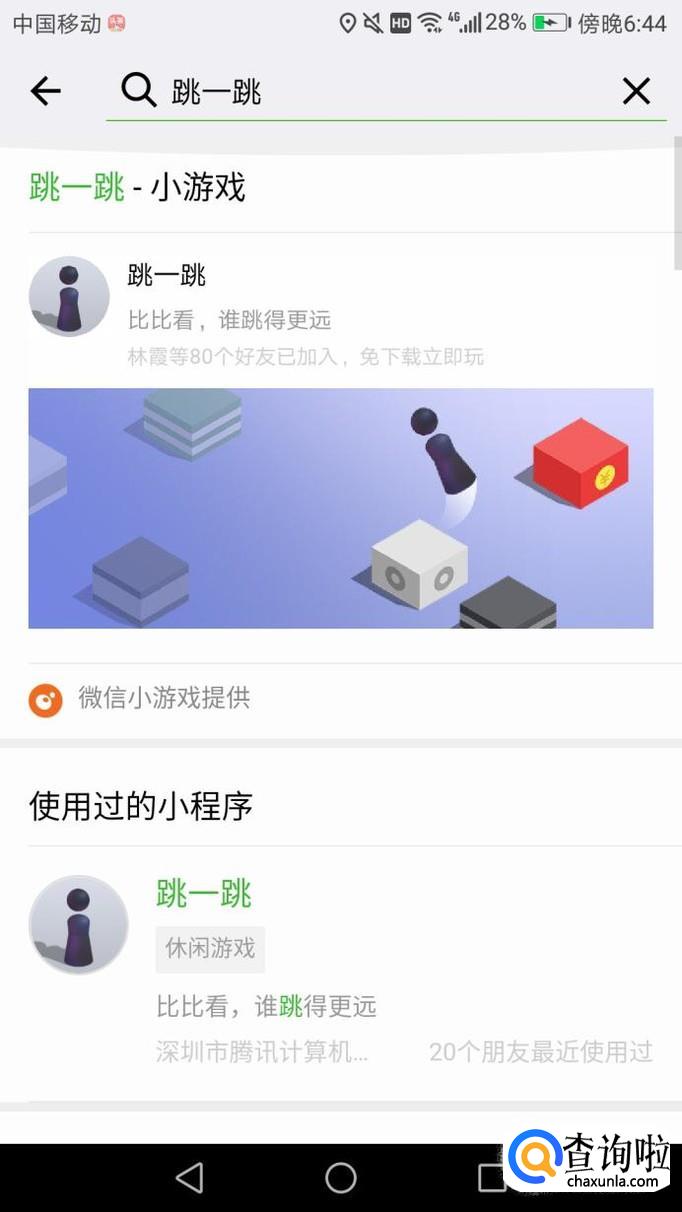Tap the search field containing 跳一跳

pos(380,92)
